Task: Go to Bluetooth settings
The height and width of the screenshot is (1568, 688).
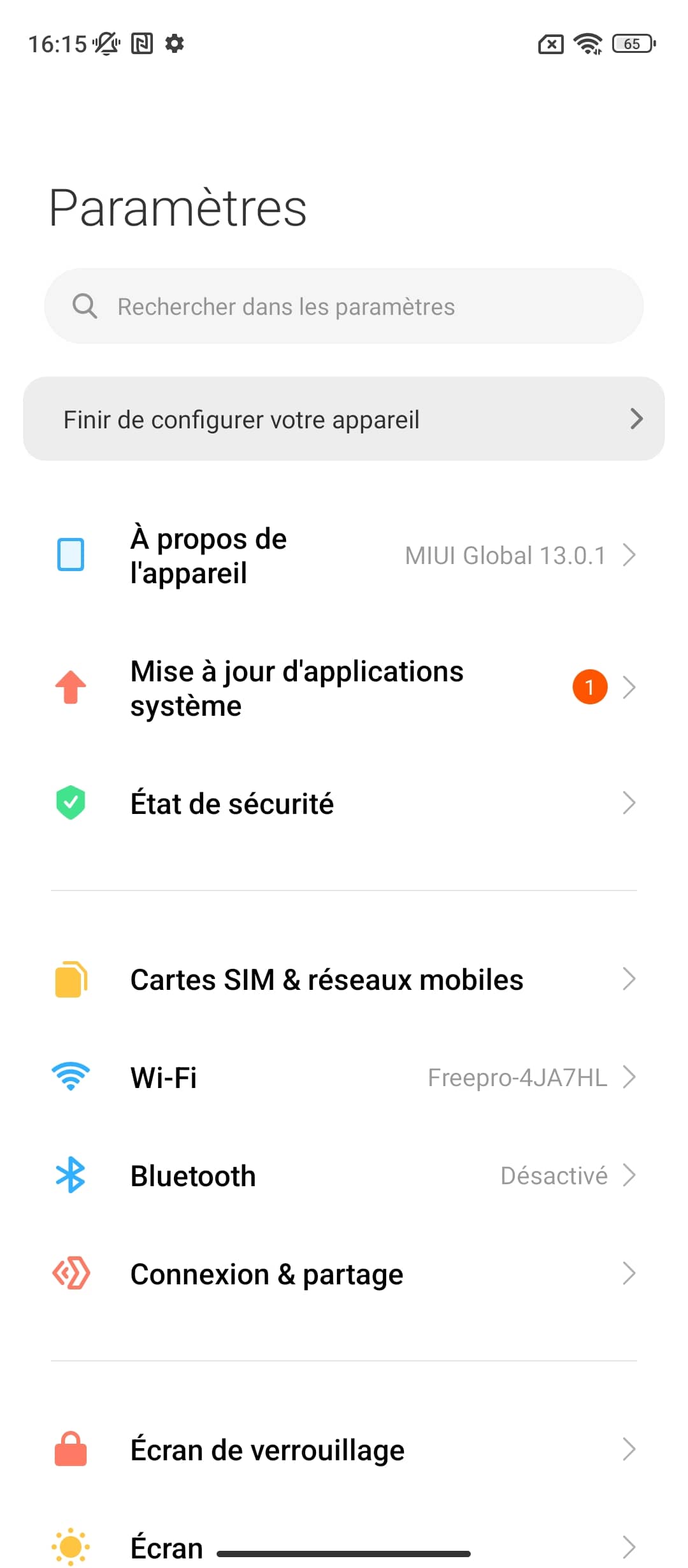Action: click(x=344, y=1176)
